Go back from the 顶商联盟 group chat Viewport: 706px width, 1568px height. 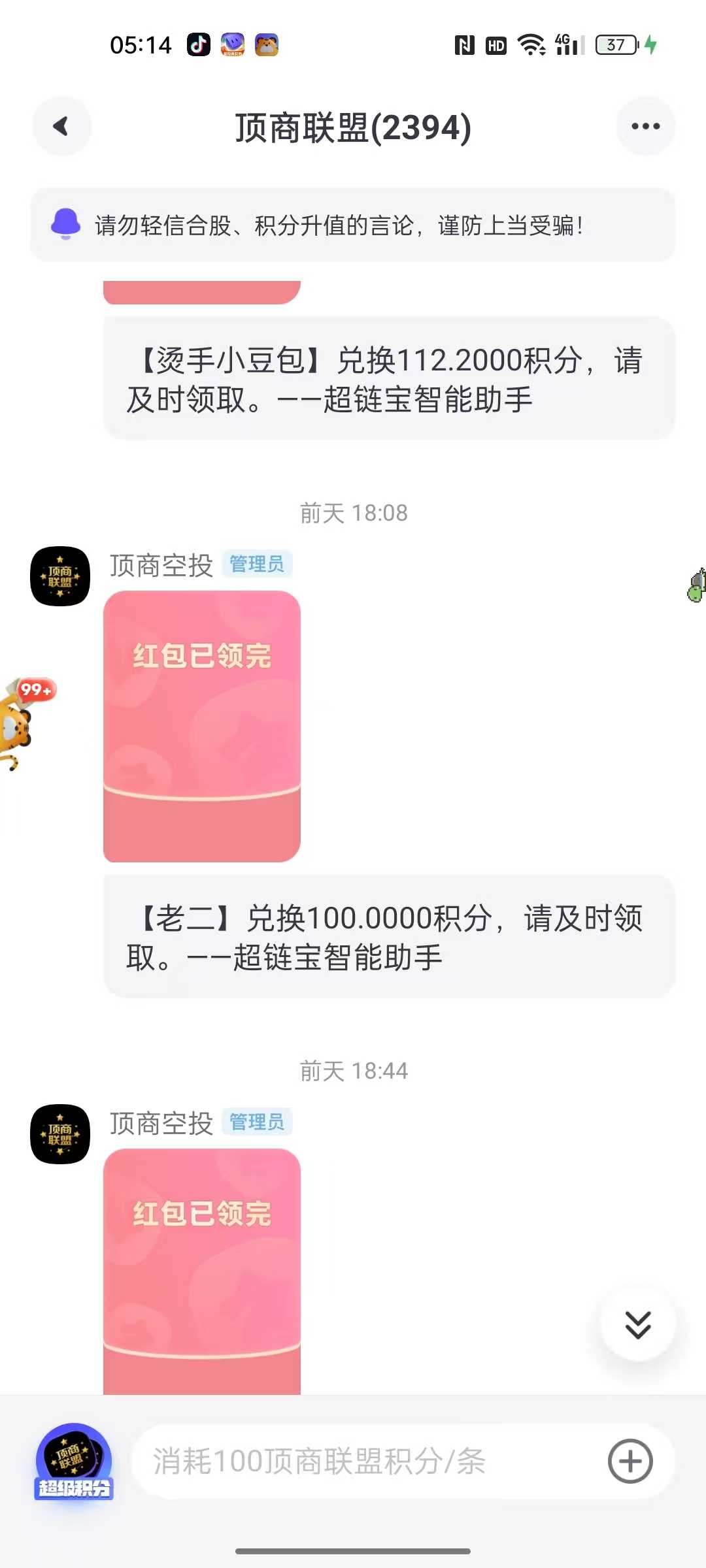point(61,126)
